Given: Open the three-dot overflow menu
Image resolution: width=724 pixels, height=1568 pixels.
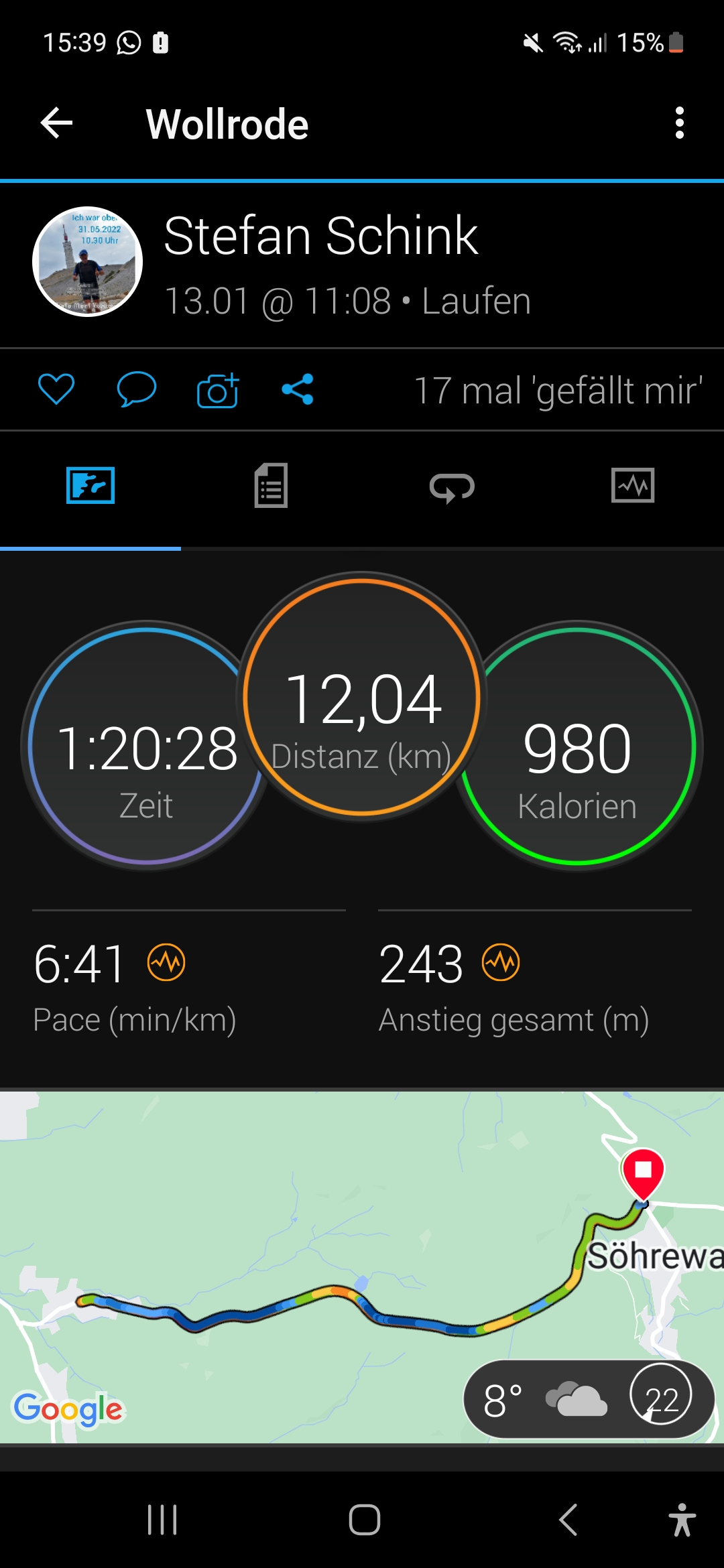Looking at the screenshot, I should pyautogui.click(x=679, y=123).
